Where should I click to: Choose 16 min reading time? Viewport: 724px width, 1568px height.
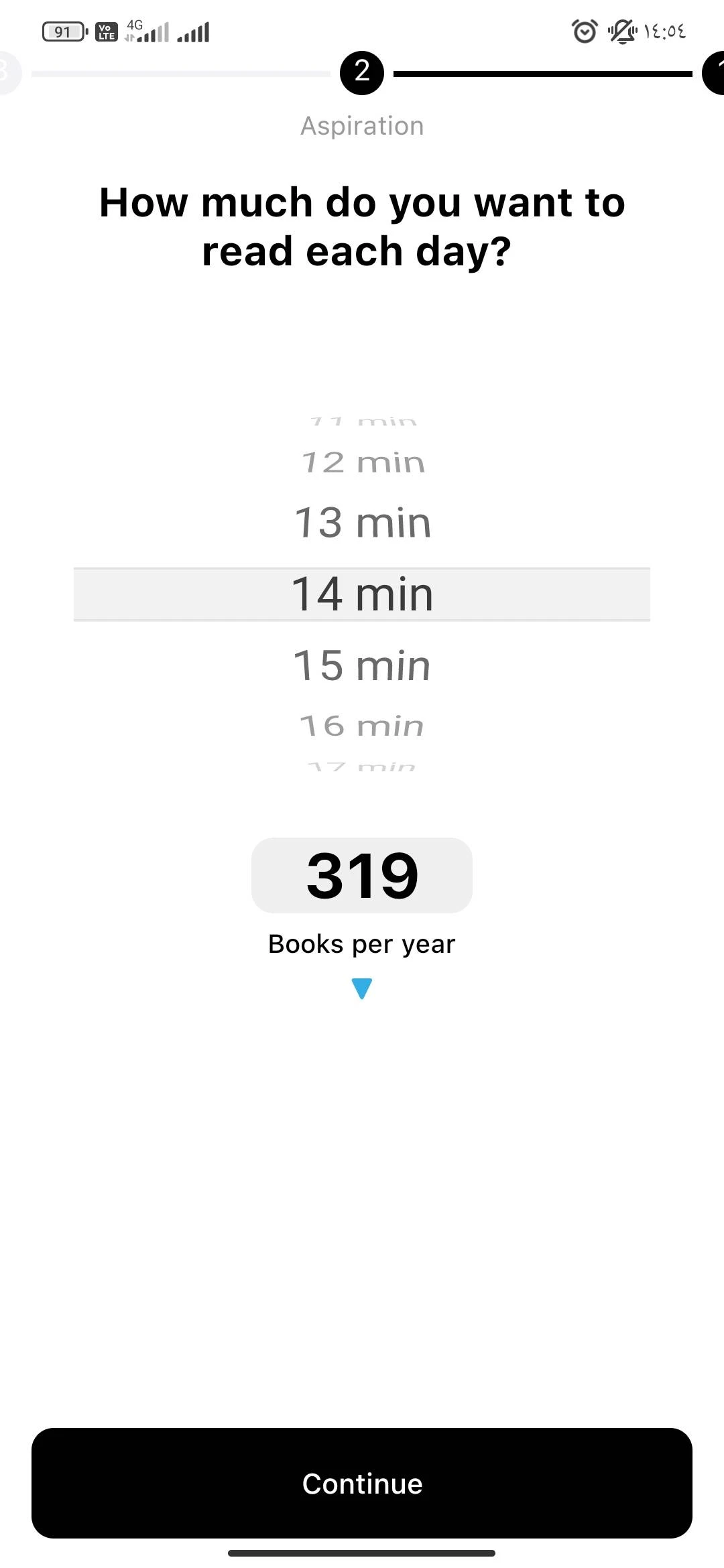(362, 725)
